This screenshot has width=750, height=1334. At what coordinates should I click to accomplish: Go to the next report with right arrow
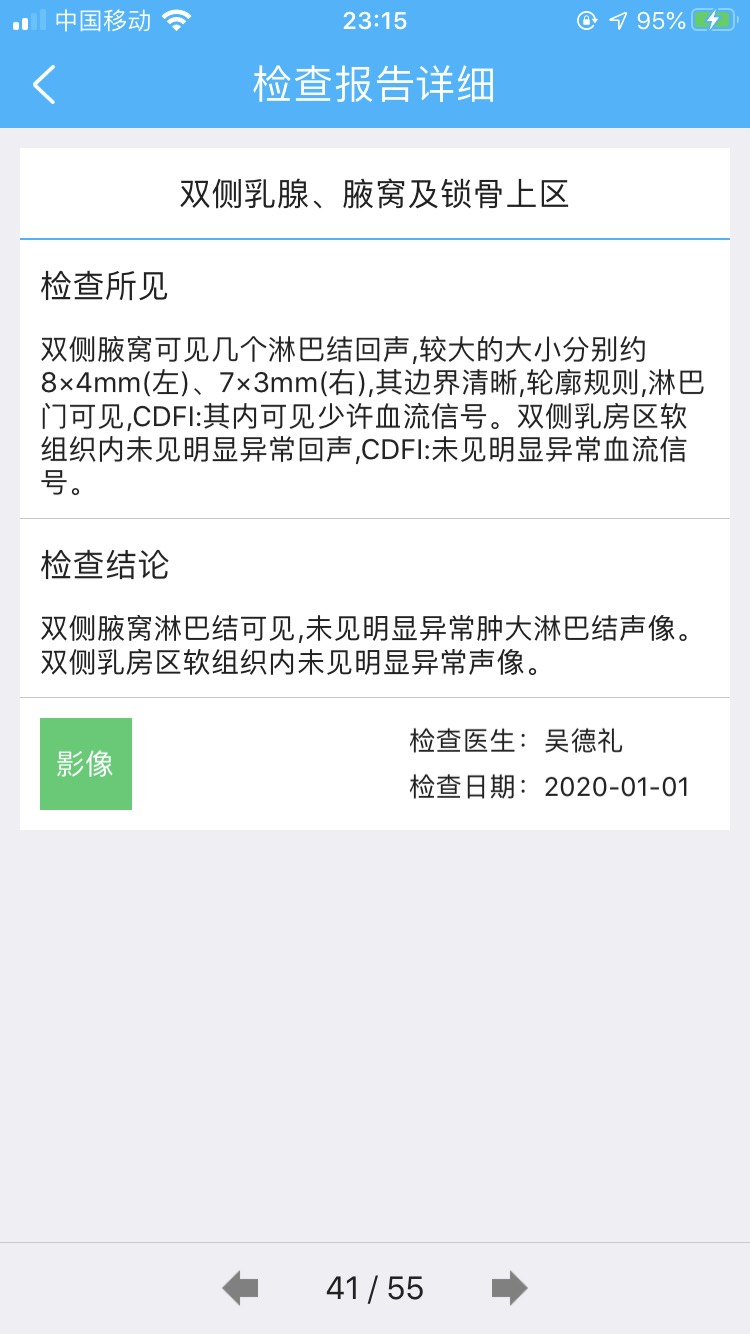coord(509,1288)
